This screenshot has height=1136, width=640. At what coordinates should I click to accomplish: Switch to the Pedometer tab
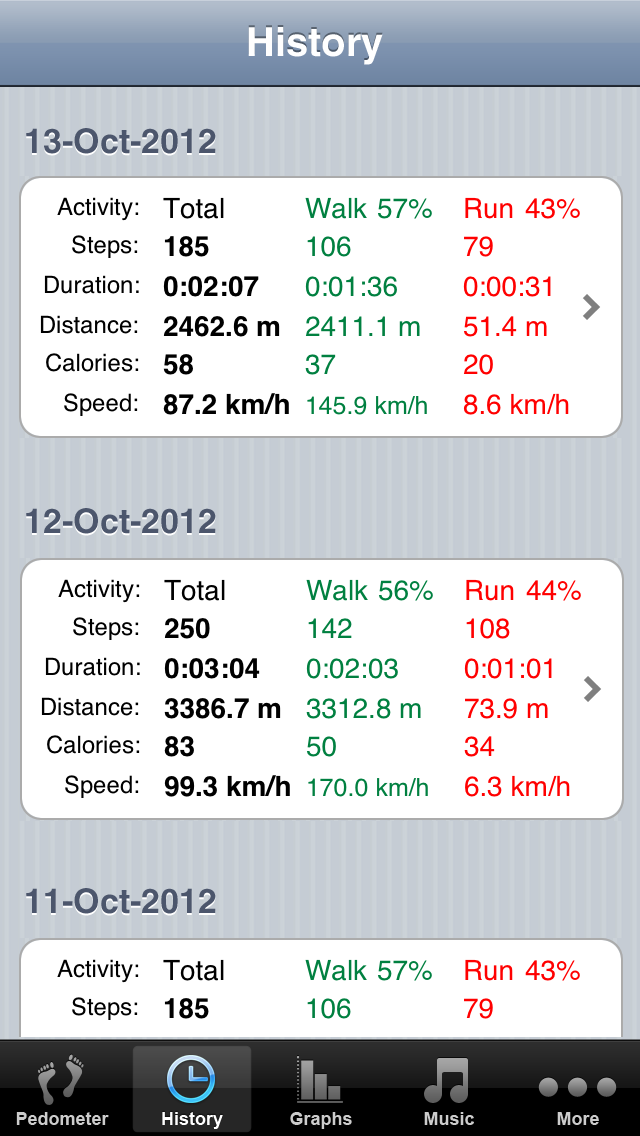[62, 1089]
